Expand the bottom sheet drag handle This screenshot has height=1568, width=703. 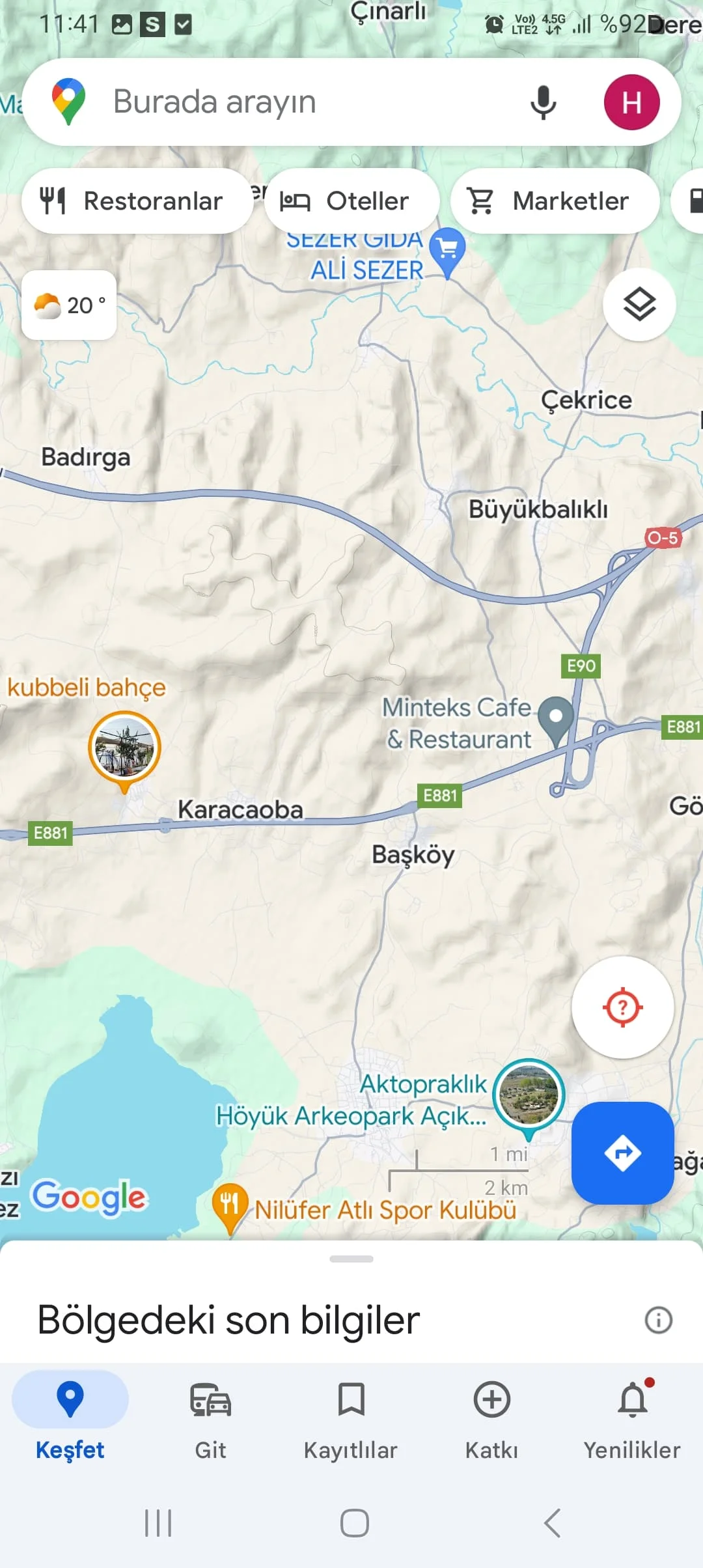tap(351, 1257)
